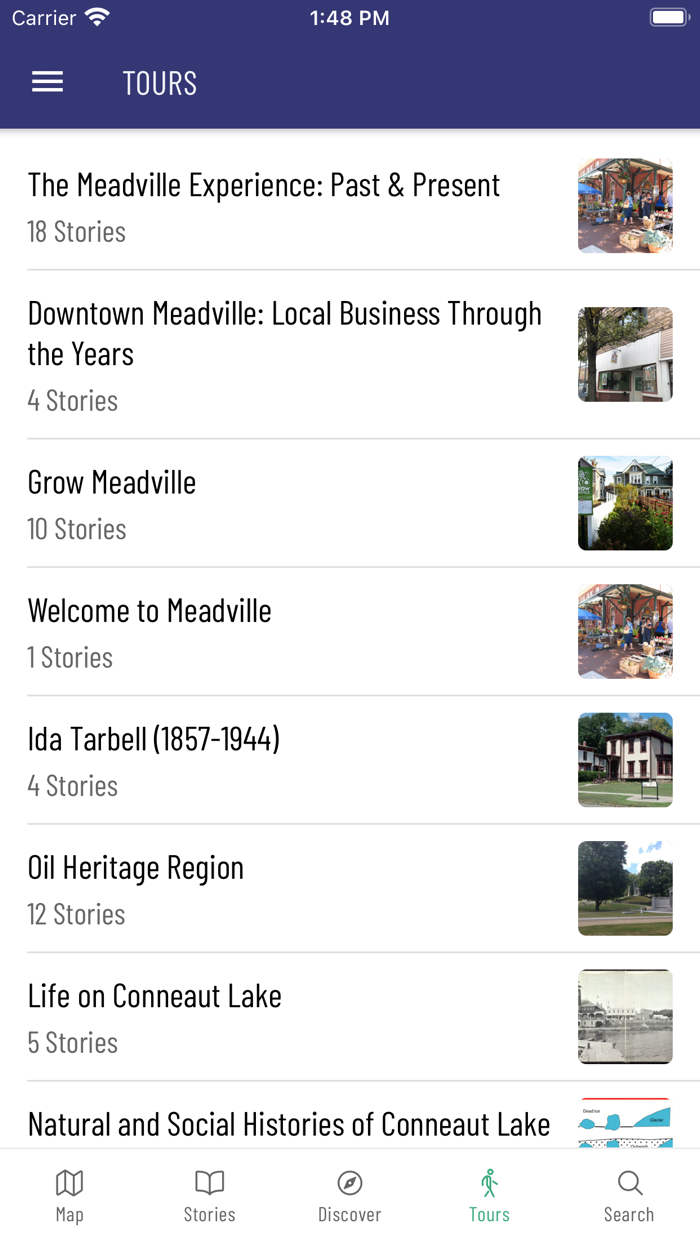Open the hamburger drawer menu
The width and height of the screenshot is (700, 1244).
47,82
